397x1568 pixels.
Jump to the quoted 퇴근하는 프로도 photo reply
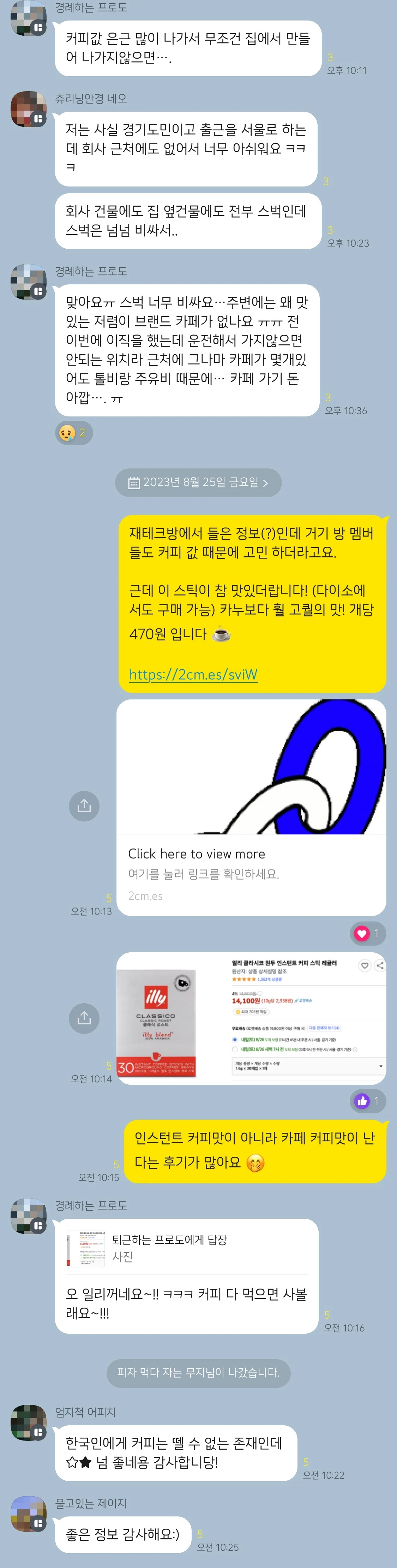pos(186,1248)
